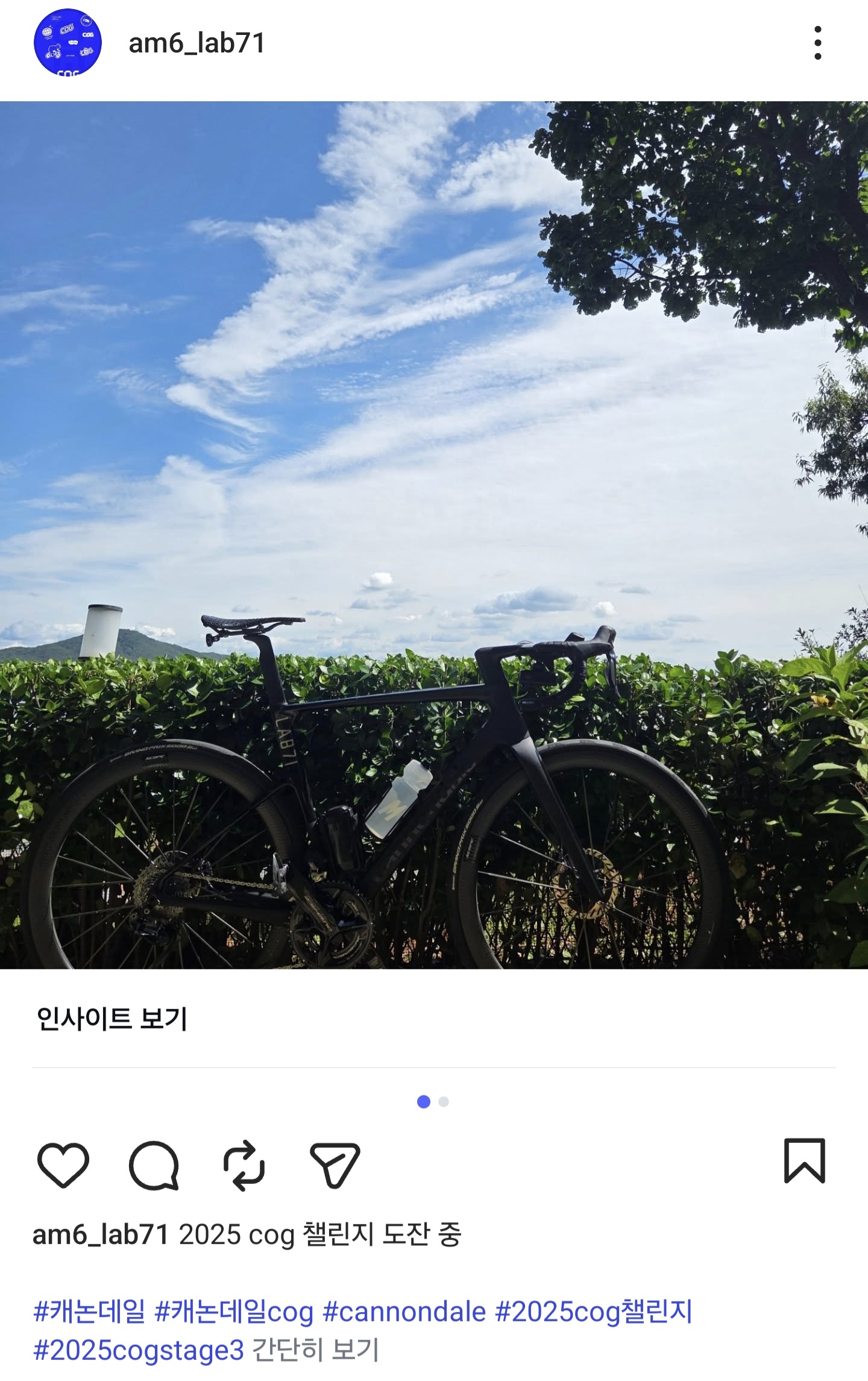Open the #cannondale hashtag
868x1381 pixels.
click(404, 1312)
